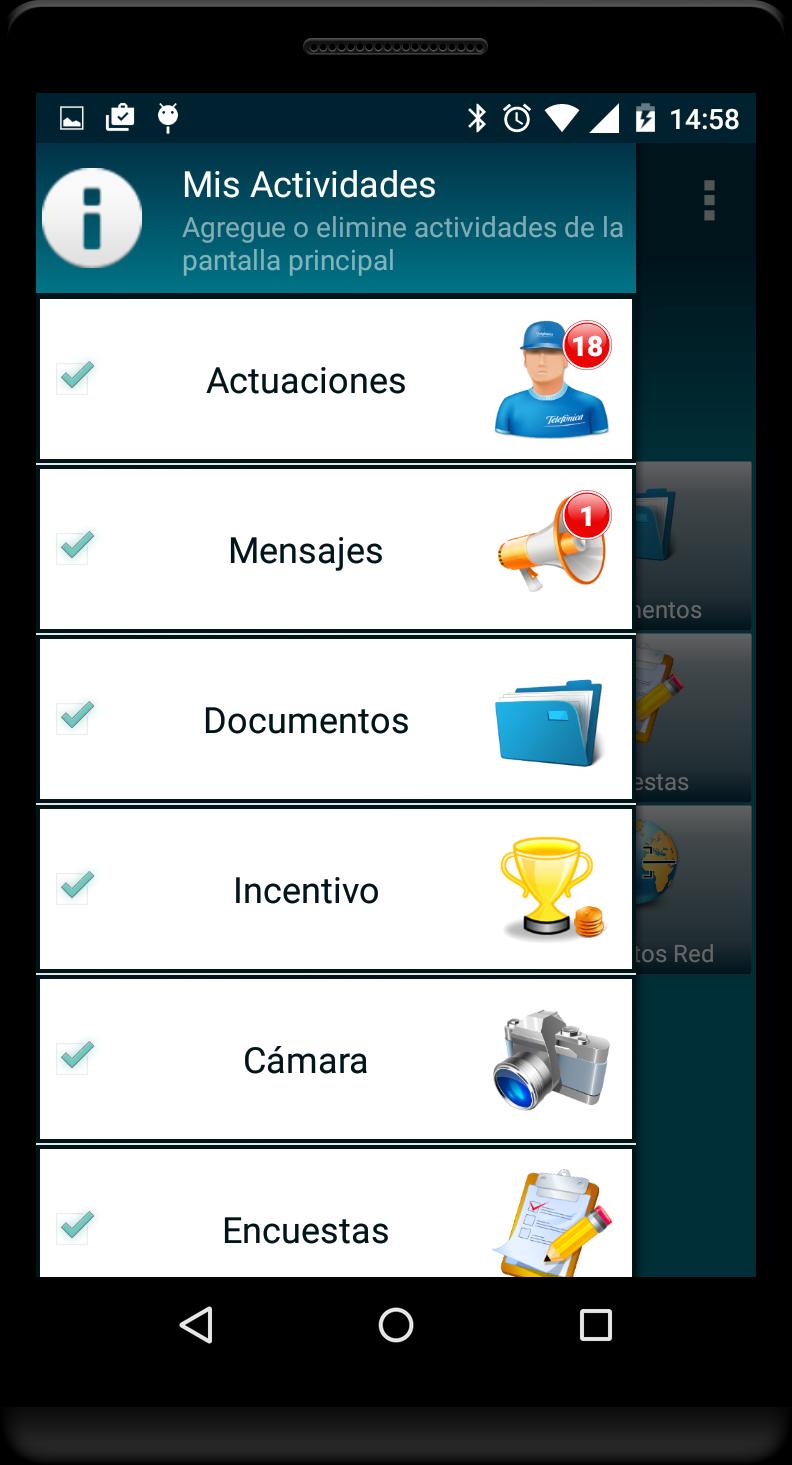Screen dimensions: 792x1465
Task: Tap the alarm clock icon in status bar
Action: tap(517, 117)
